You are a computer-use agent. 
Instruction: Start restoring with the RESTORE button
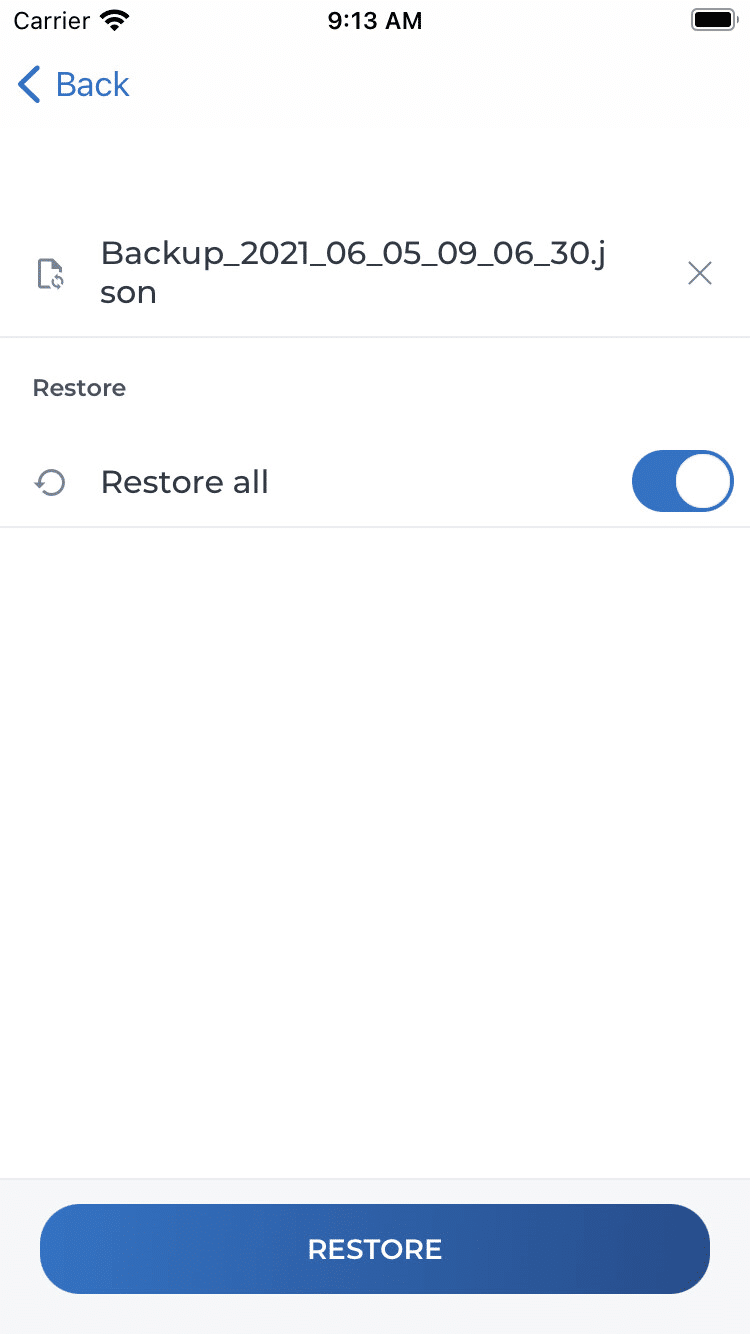point(375,1249)
